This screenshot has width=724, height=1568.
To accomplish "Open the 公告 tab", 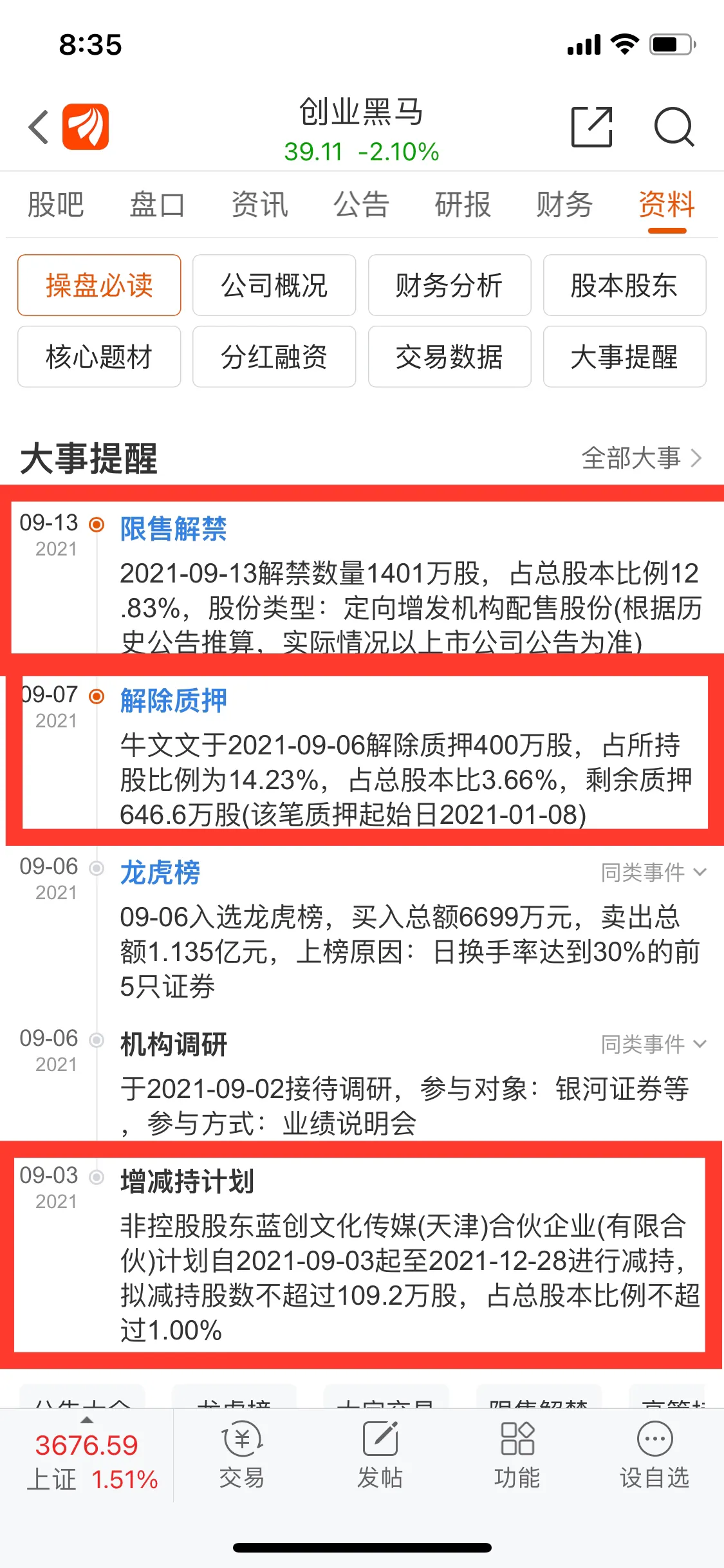I will click(361, 205).
